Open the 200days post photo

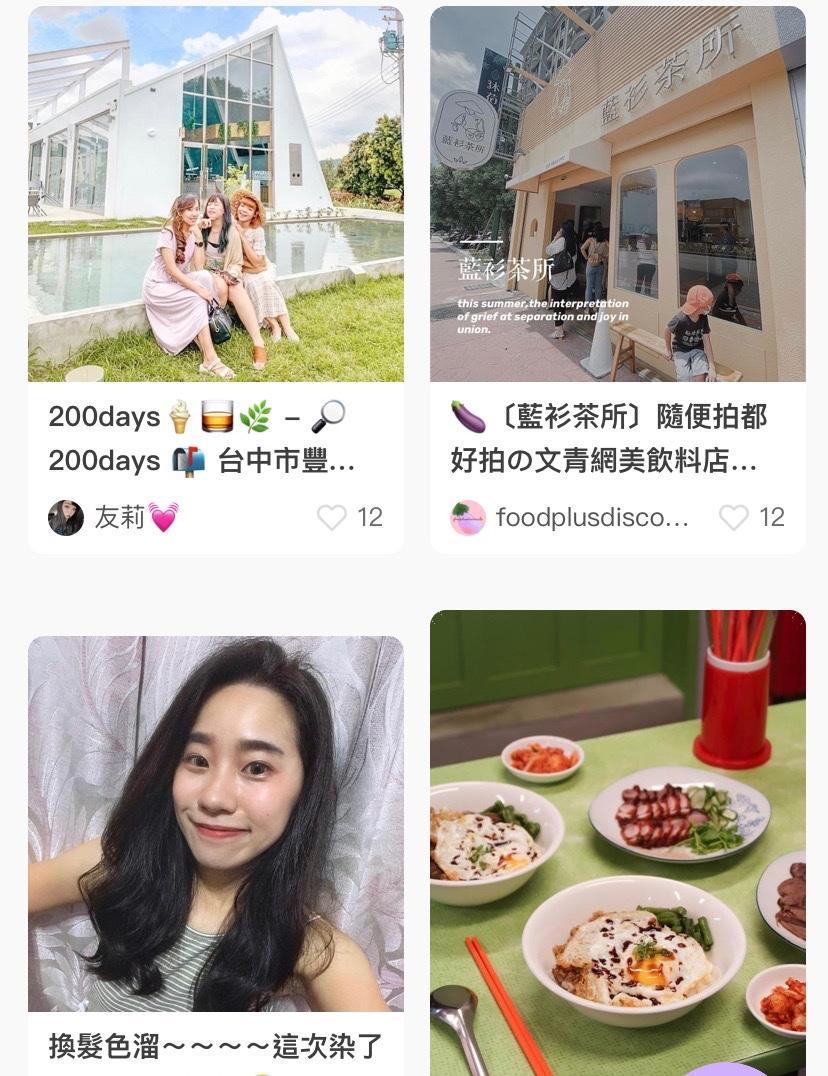[216, 194]
